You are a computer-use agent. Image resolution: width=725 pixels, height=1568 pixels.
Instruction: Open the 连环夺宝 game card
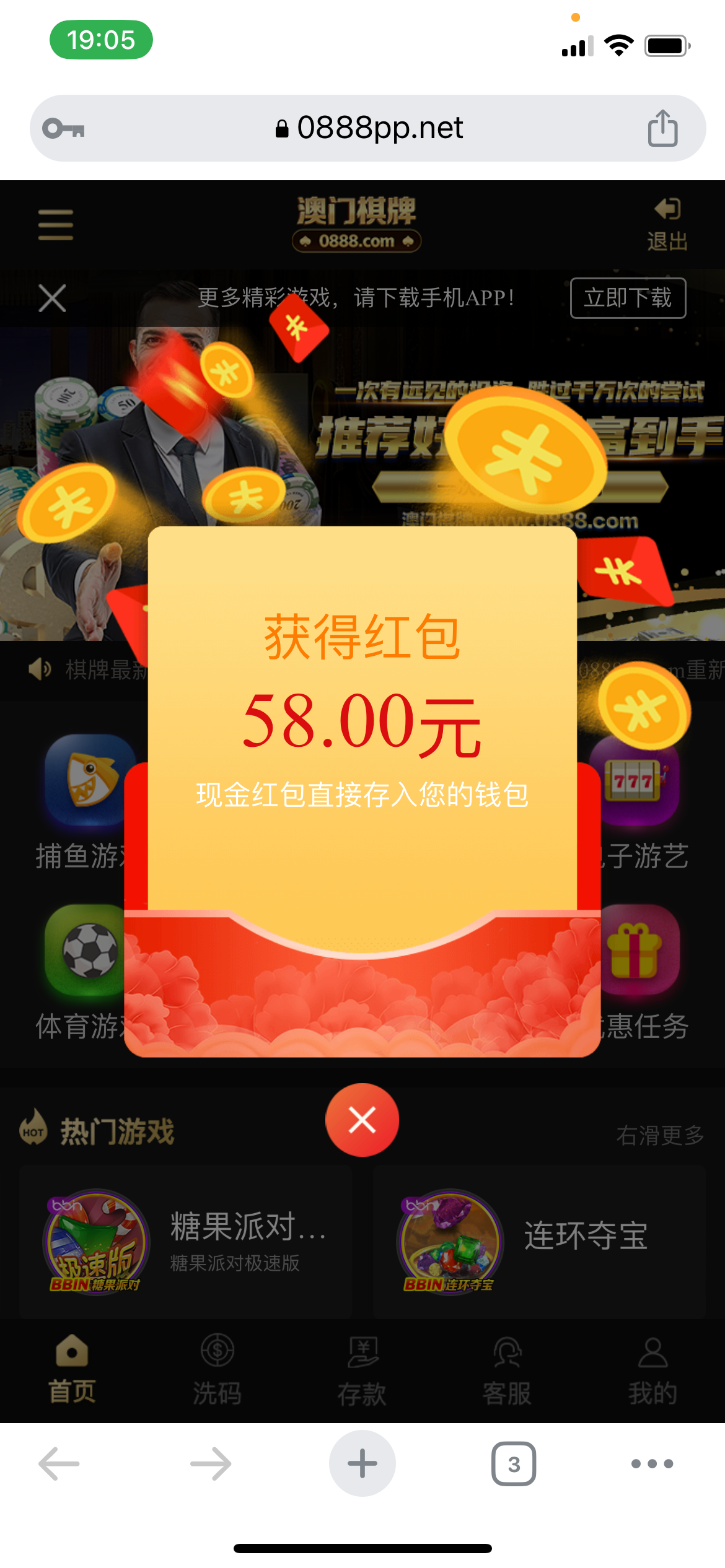click(x=539, y=1242)
